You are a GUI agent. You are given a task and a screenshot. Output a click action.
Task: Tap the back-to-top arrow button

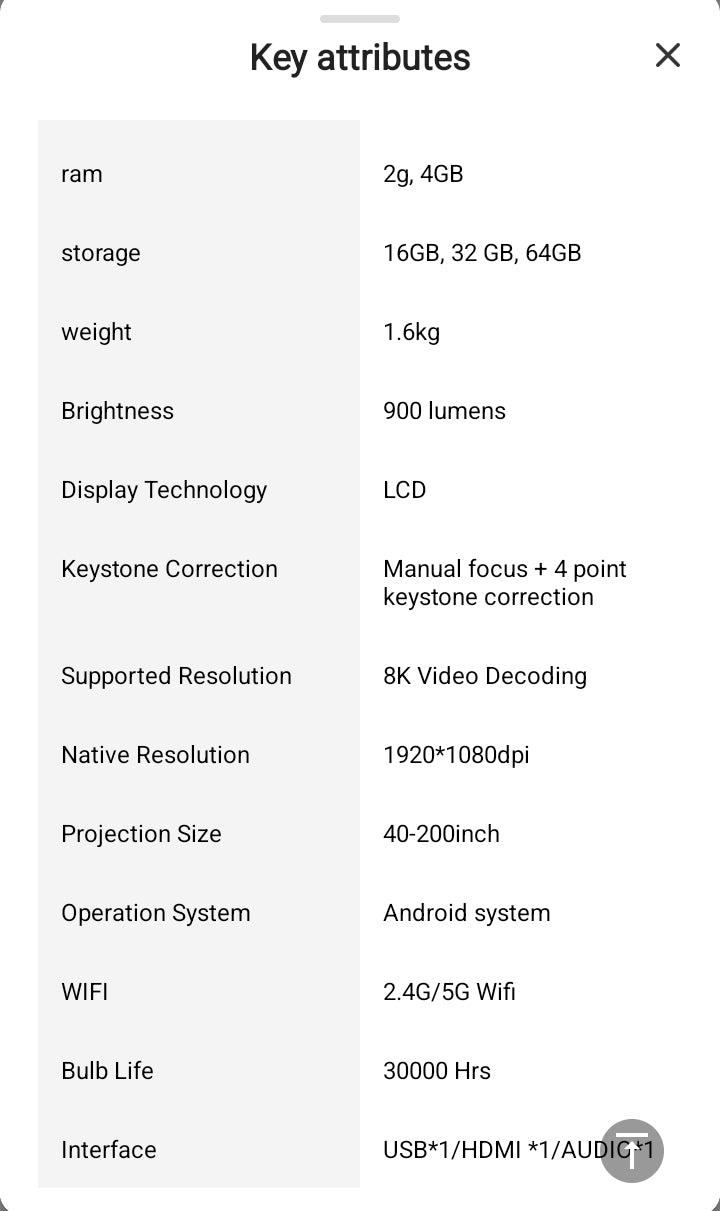(632, 1150)
